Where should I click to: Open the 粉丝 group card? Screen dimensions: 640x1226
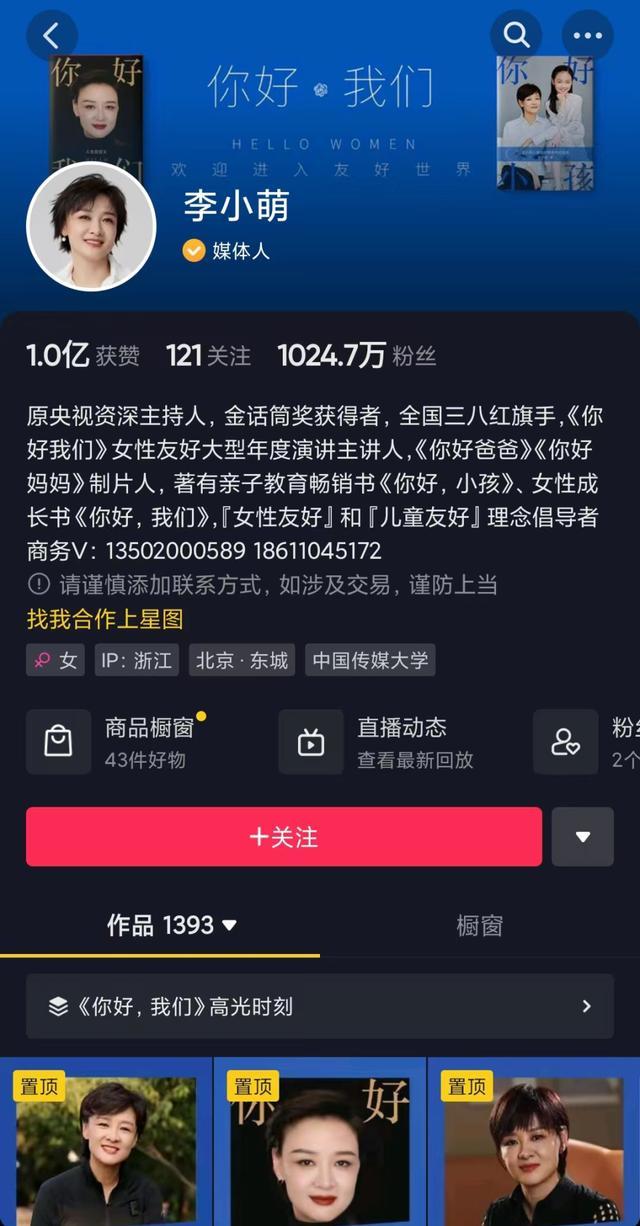point(590,742)
